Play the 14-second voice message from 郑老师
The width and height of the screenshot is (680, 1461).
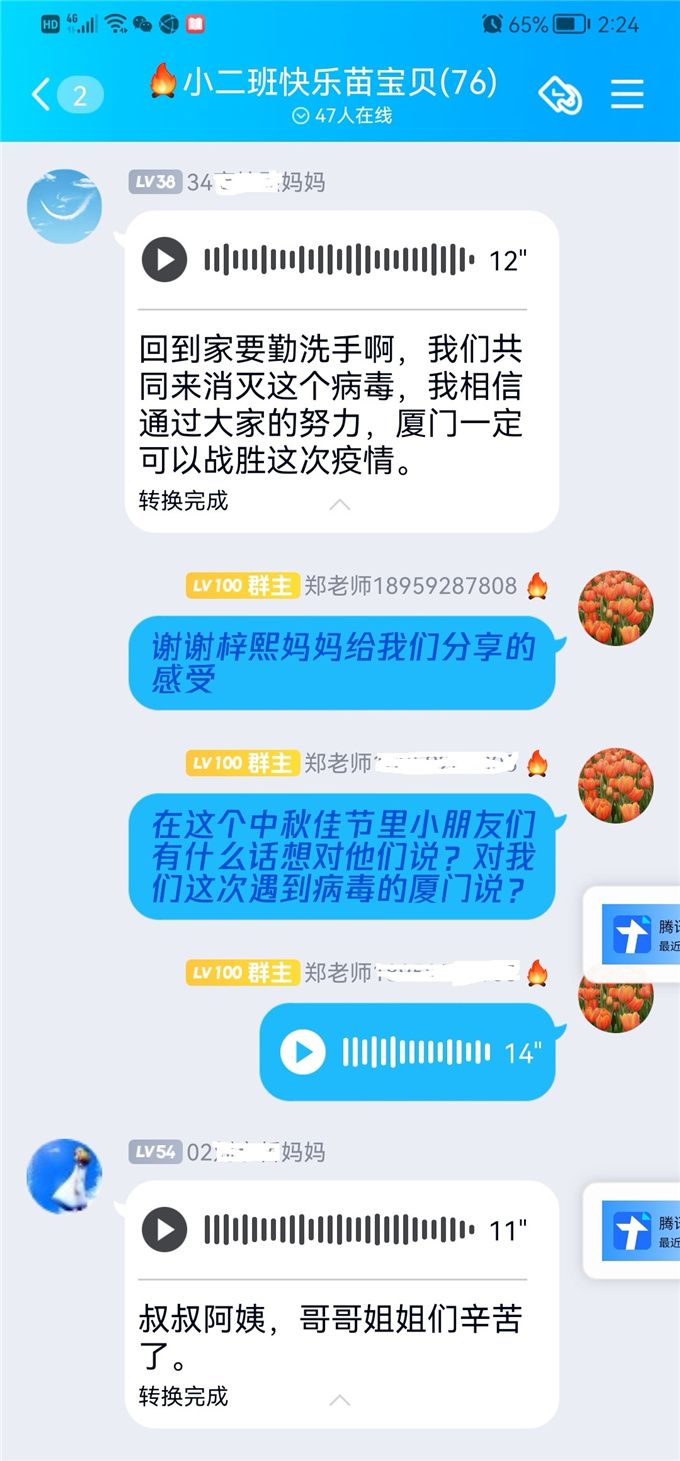pyautogui.click(x=303, y=1052)
